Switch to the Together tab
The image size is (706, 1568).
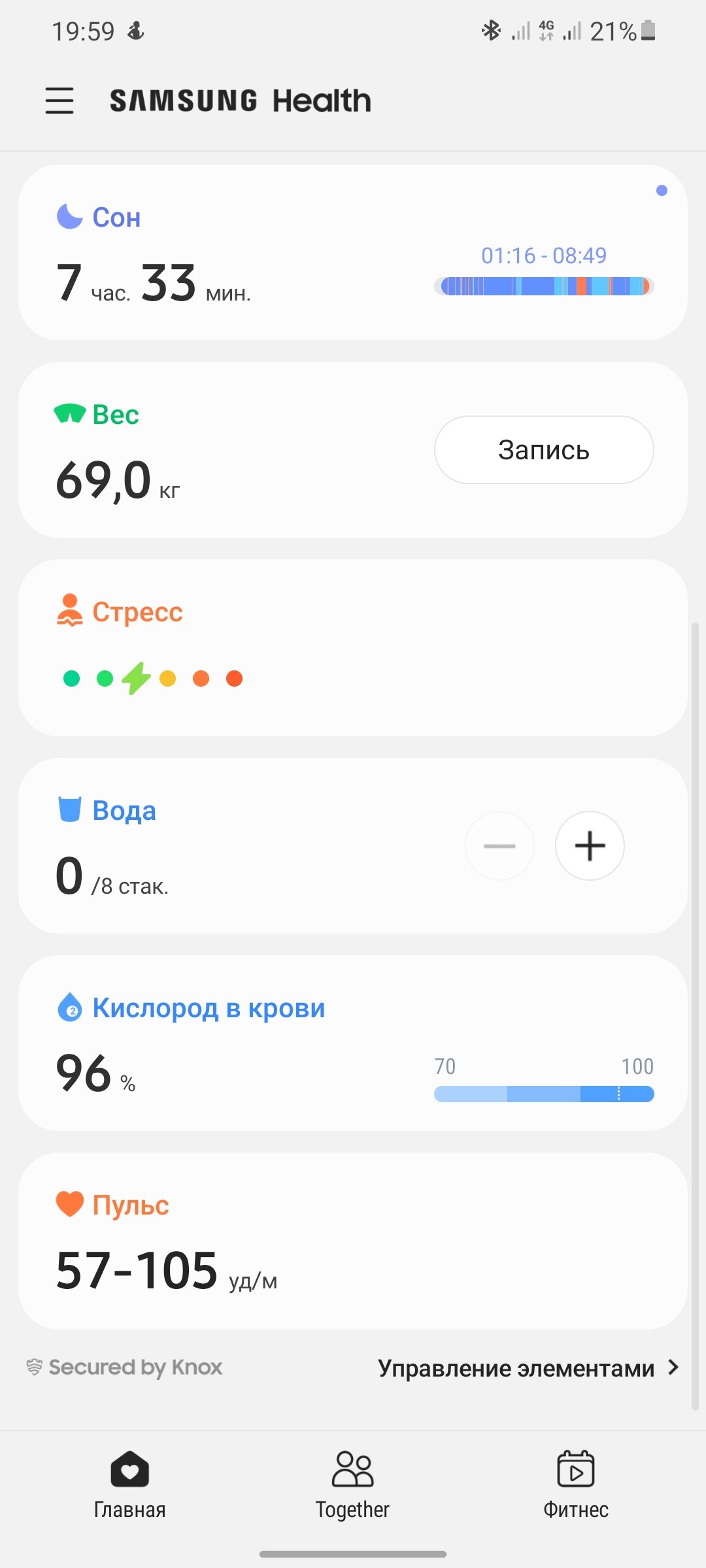(352, 1484)
